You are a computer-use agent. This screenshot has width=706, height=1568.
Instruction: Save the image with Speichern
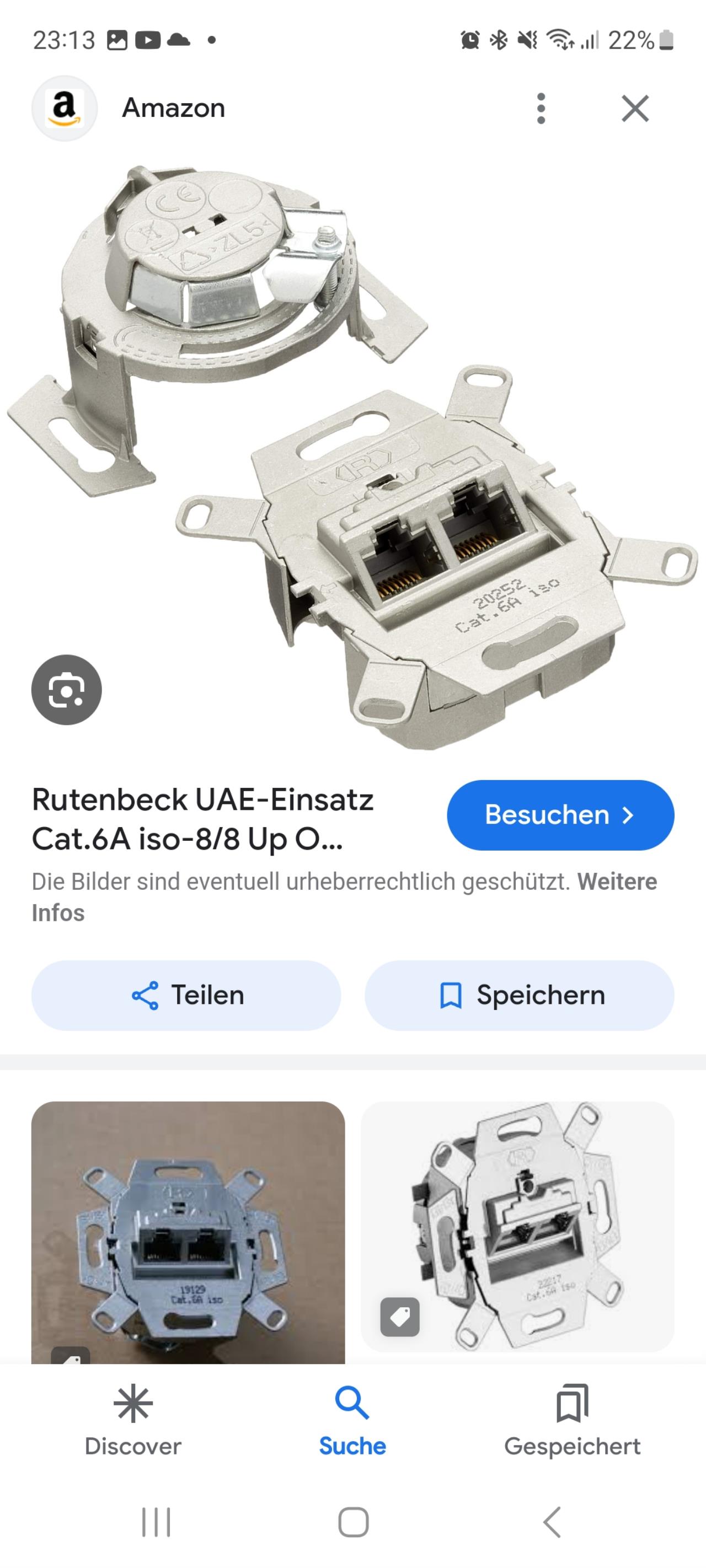(519, 995)
